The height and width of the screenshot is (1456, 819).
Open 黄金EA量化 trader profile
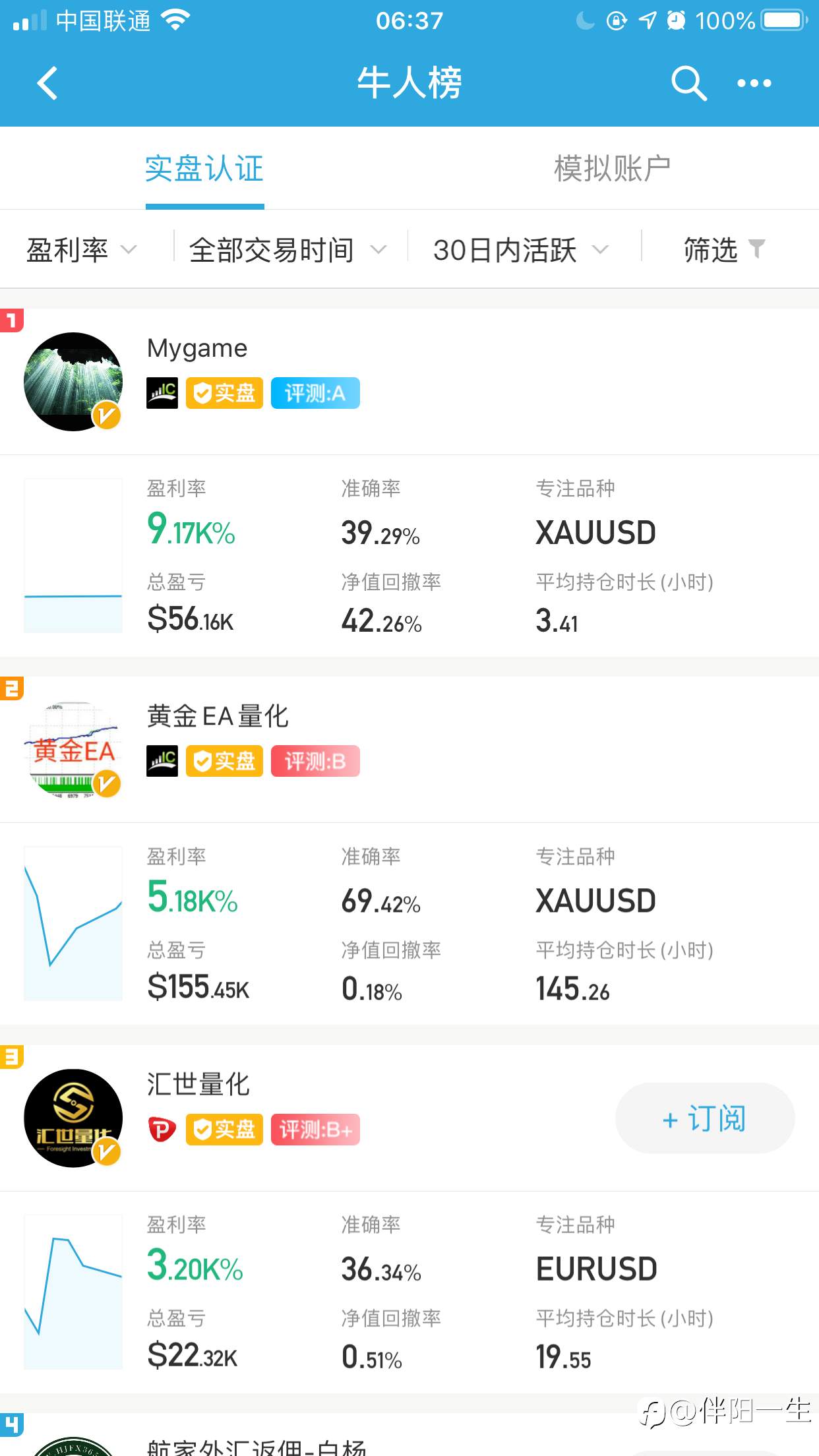(x=218, y=716)
